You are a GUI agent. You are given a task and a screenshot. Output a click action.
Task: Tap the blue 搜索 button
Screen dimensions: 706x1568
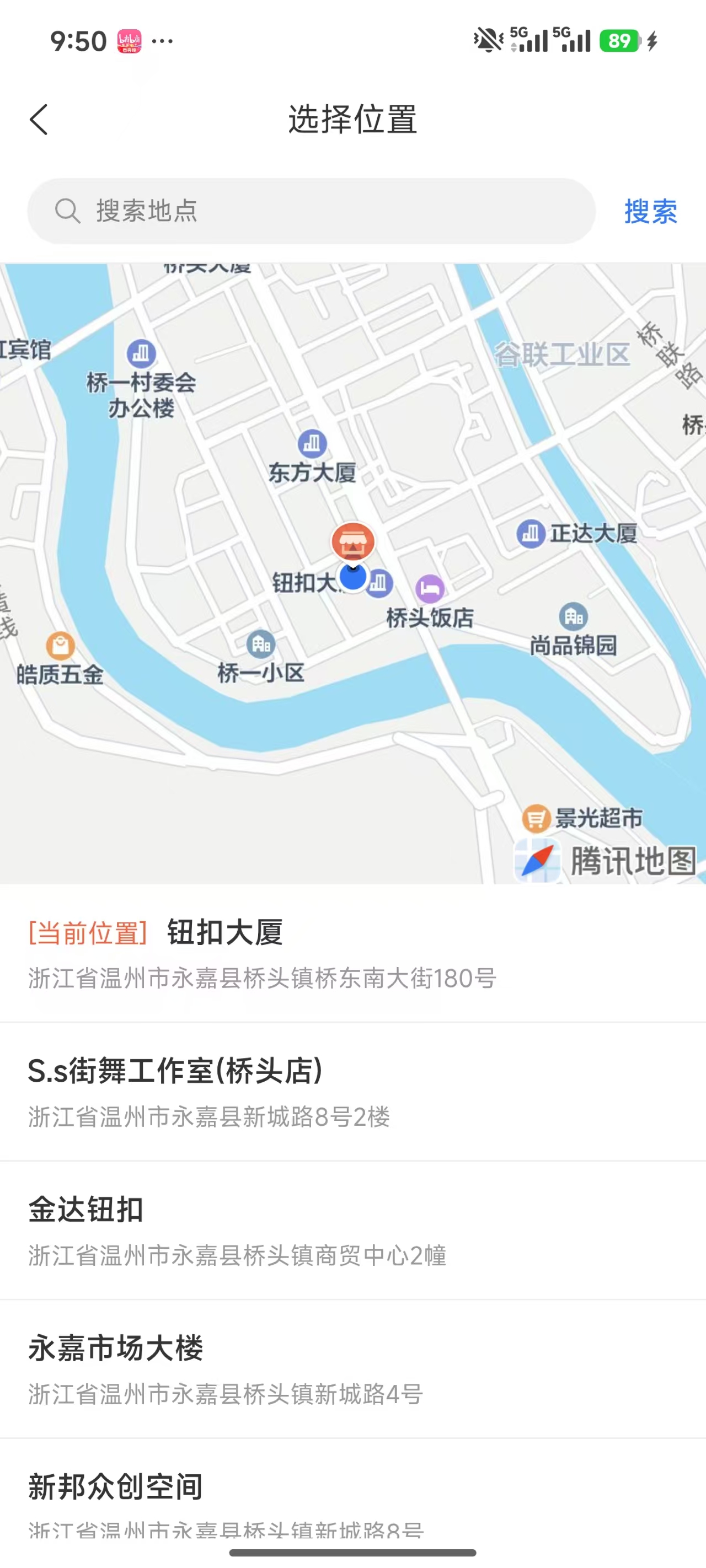(x=650, y=212)
